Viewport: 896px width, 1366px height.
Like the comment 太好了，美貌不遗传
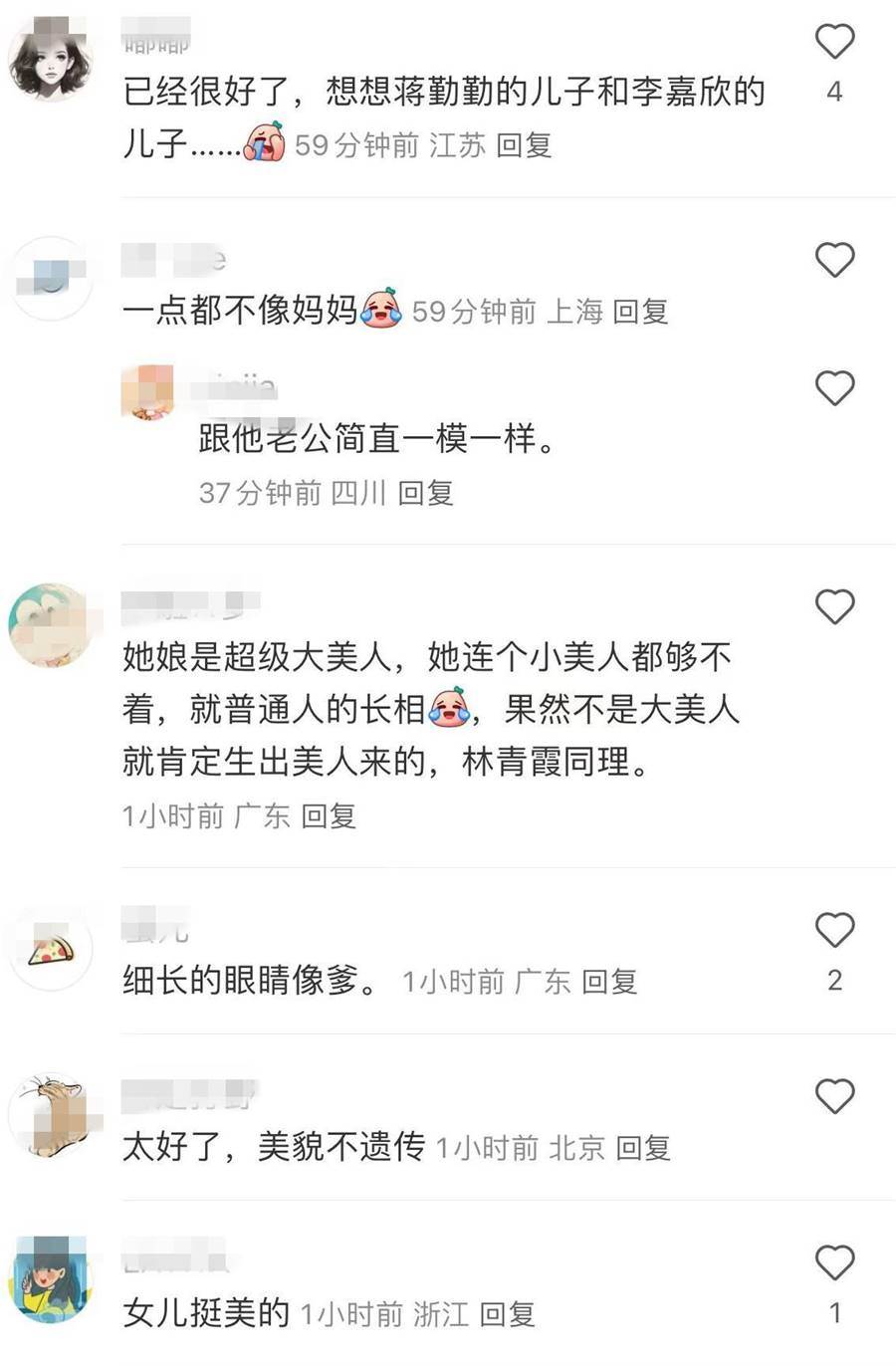pyautogui.click(x=834, y=1096)
